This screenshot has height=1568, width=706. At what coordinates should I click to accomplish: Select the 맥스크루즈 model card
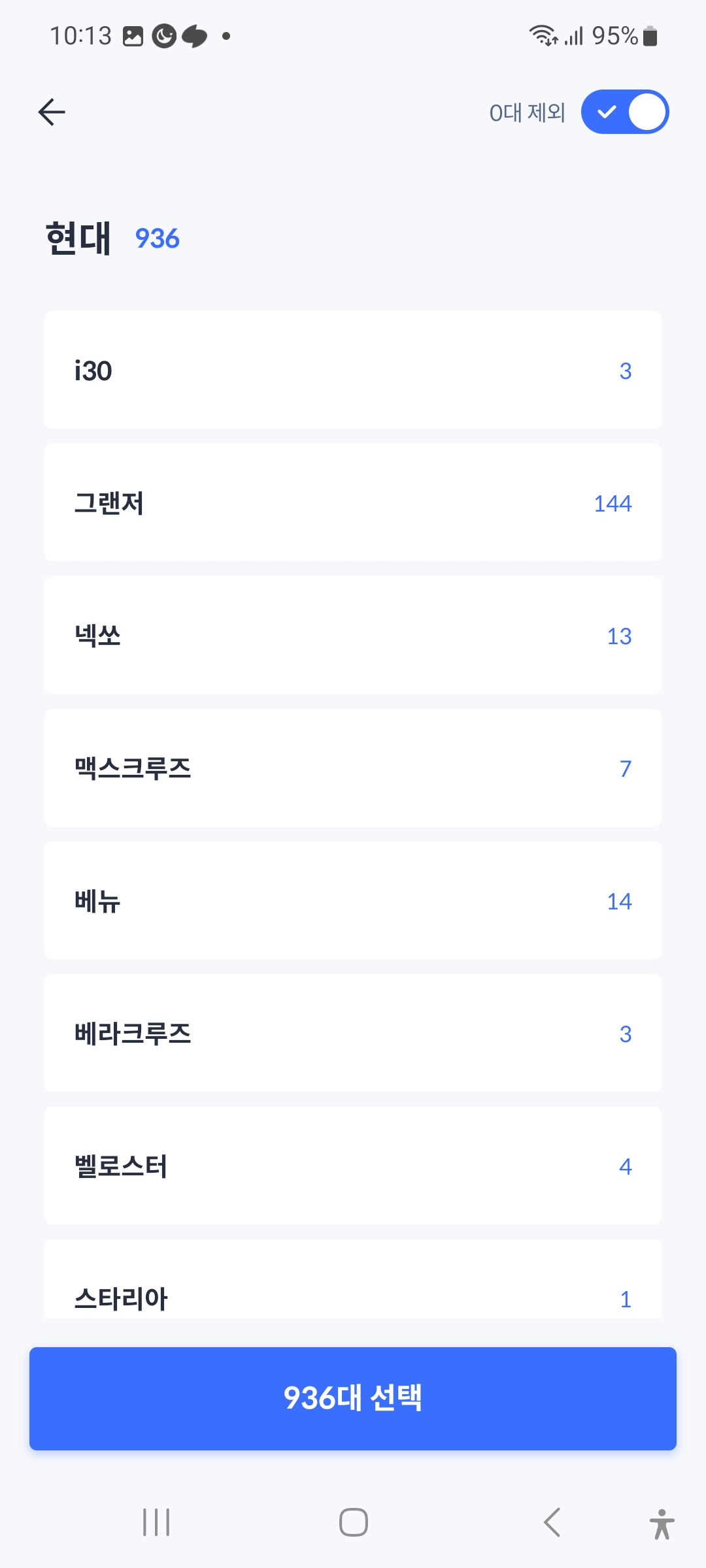click(353, 768)
